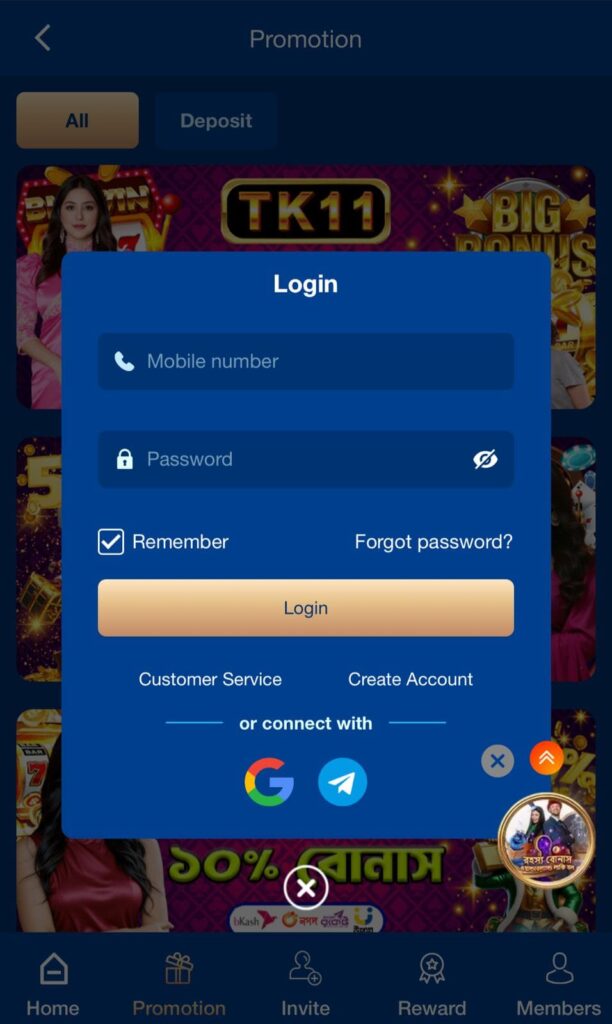612x1024 pixels.
Task: Open Create Account
Action: [410, 679]
